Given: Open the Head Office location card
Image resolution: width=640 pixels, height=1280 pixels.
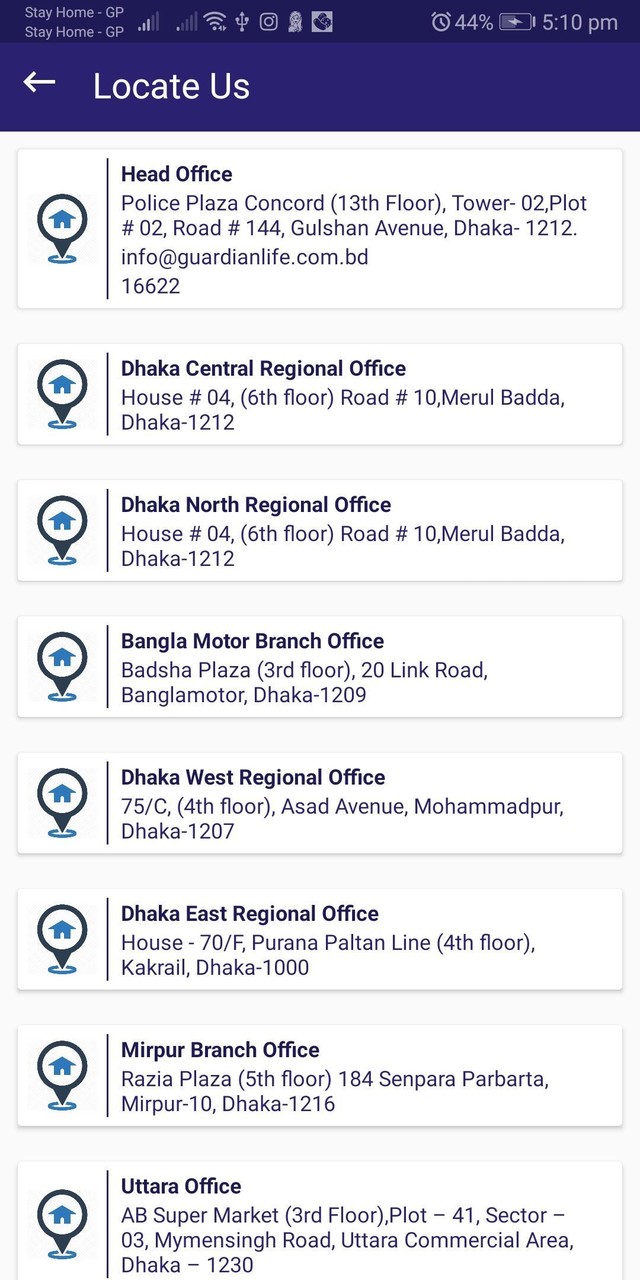Looking at the screenshot, I should pyautogui.click(x=320, y=229).
